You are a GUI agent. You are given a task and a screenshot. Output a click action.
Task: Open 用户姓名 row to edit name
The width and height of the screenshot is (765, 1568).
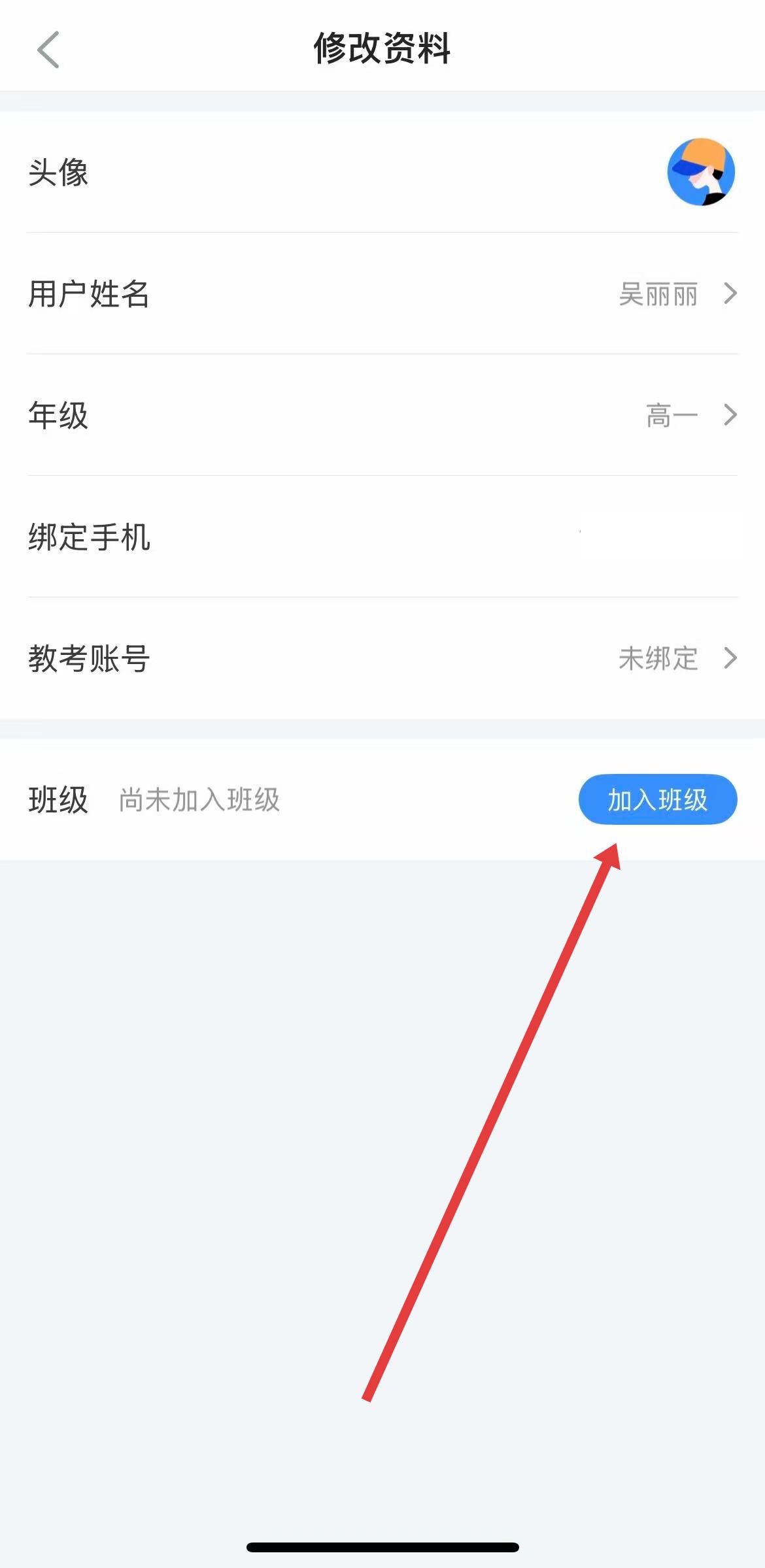pyautogui.click(x=382, y=293)
